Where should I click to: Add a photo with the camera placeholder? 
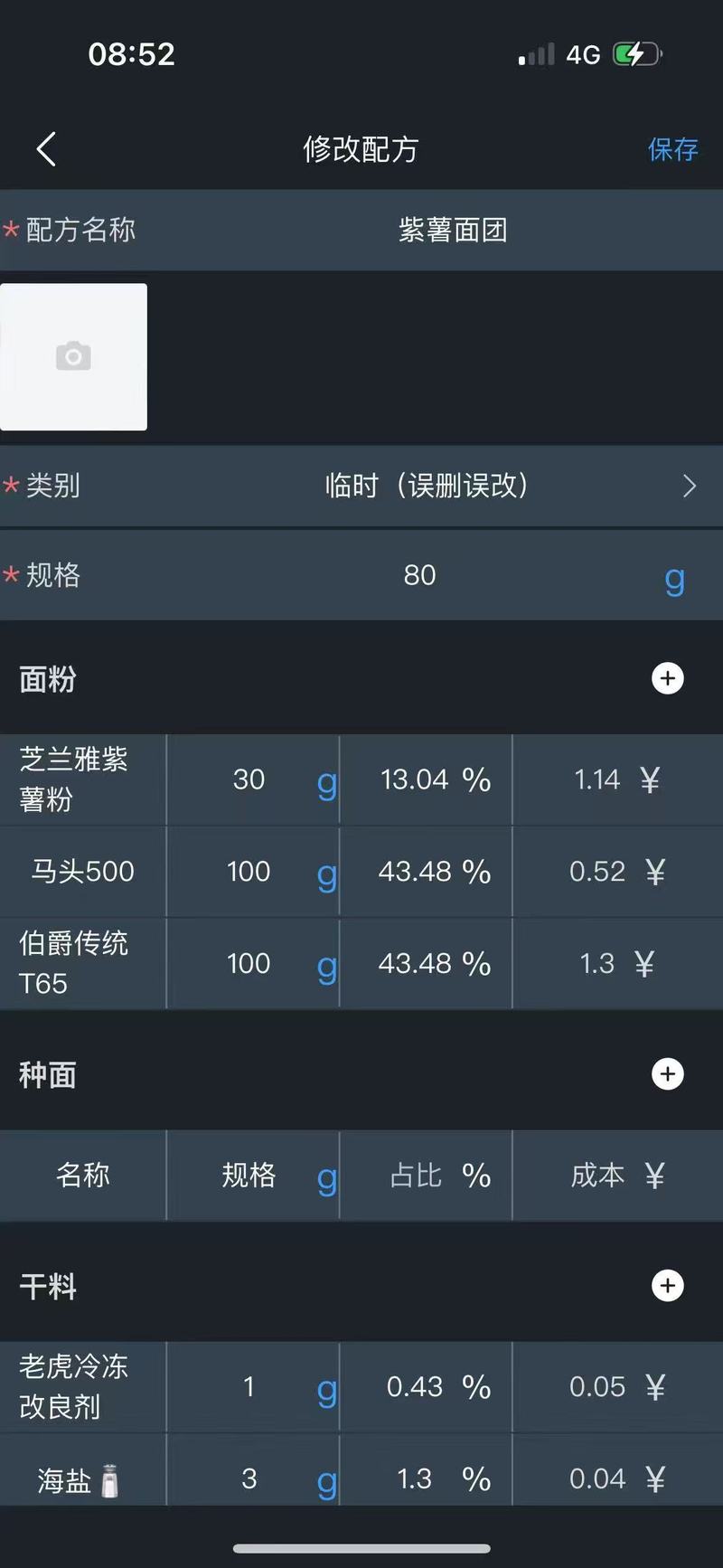coord(73,356)
